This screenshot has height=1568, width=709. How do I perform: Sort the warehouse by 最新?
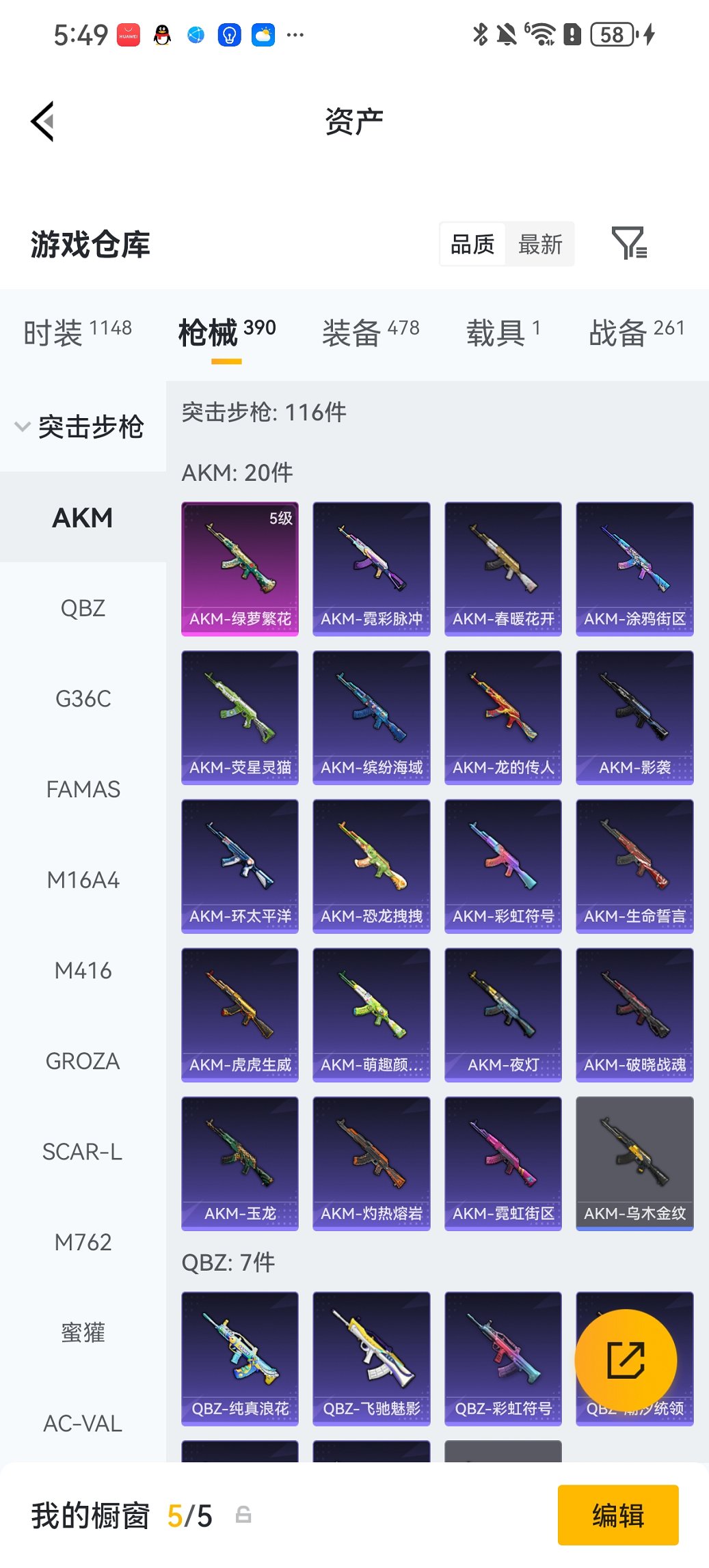click(540, 244)
